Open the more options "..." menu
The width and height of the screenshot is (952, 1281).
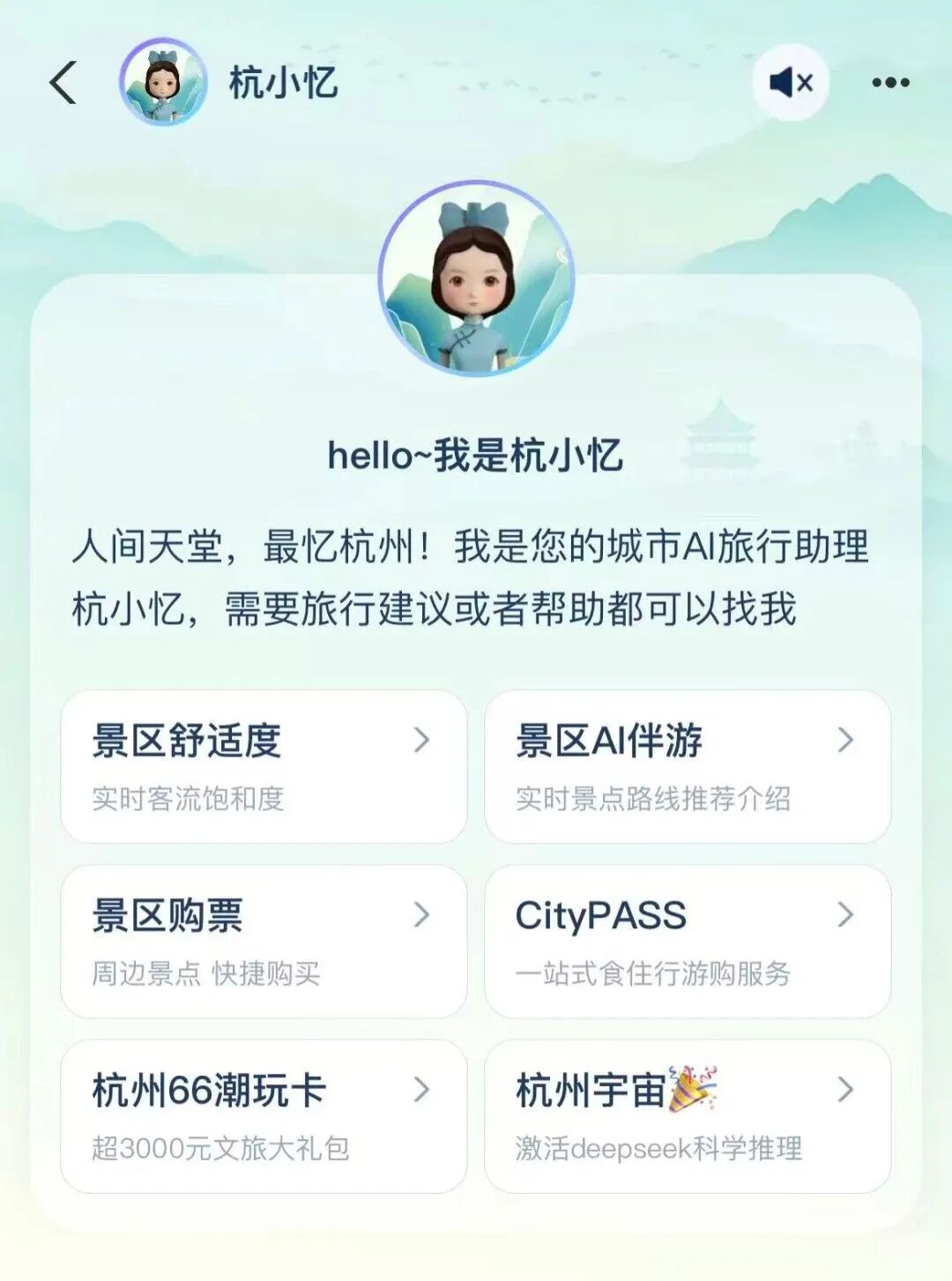point(892,82)
